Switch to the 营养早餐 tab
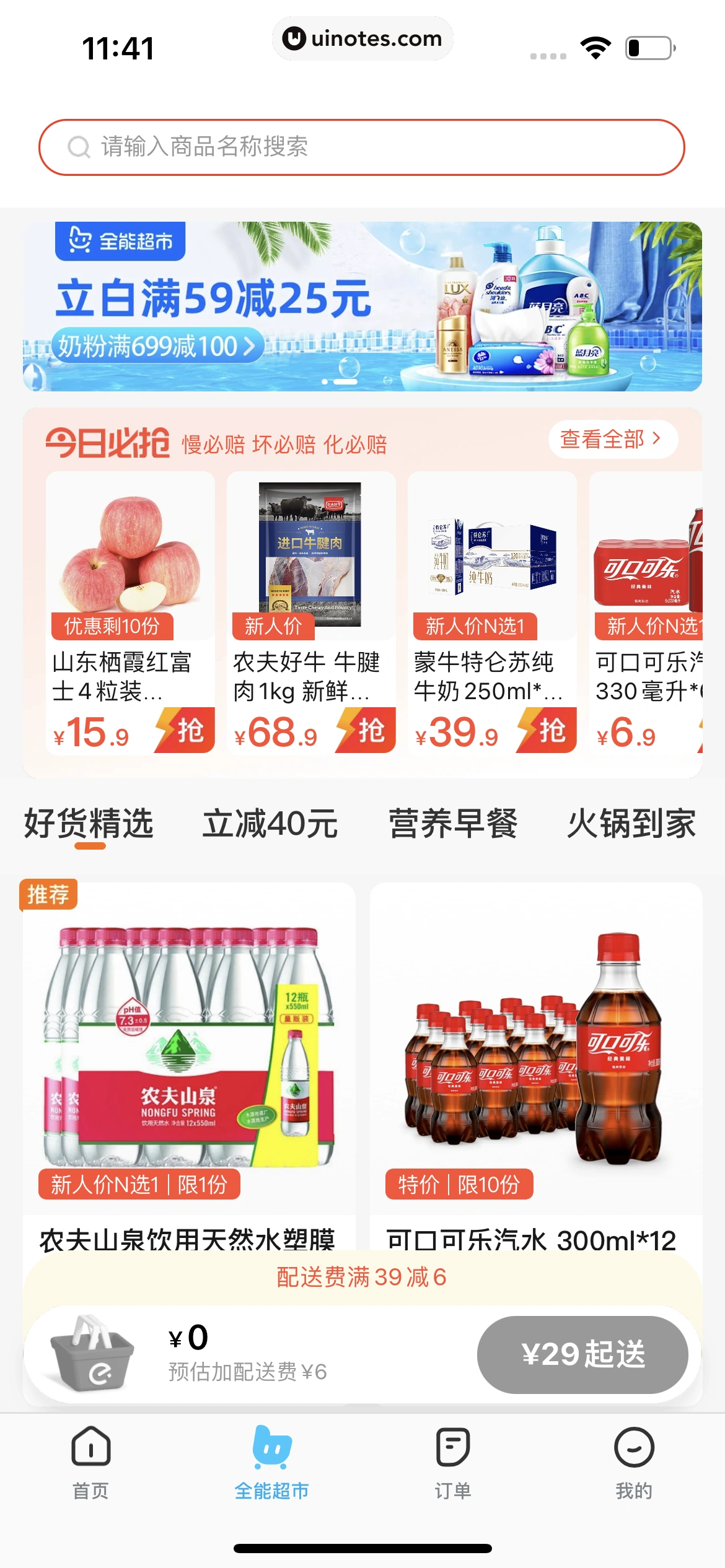The width and height of the screenshot is (725, 1568). point(453,824)
